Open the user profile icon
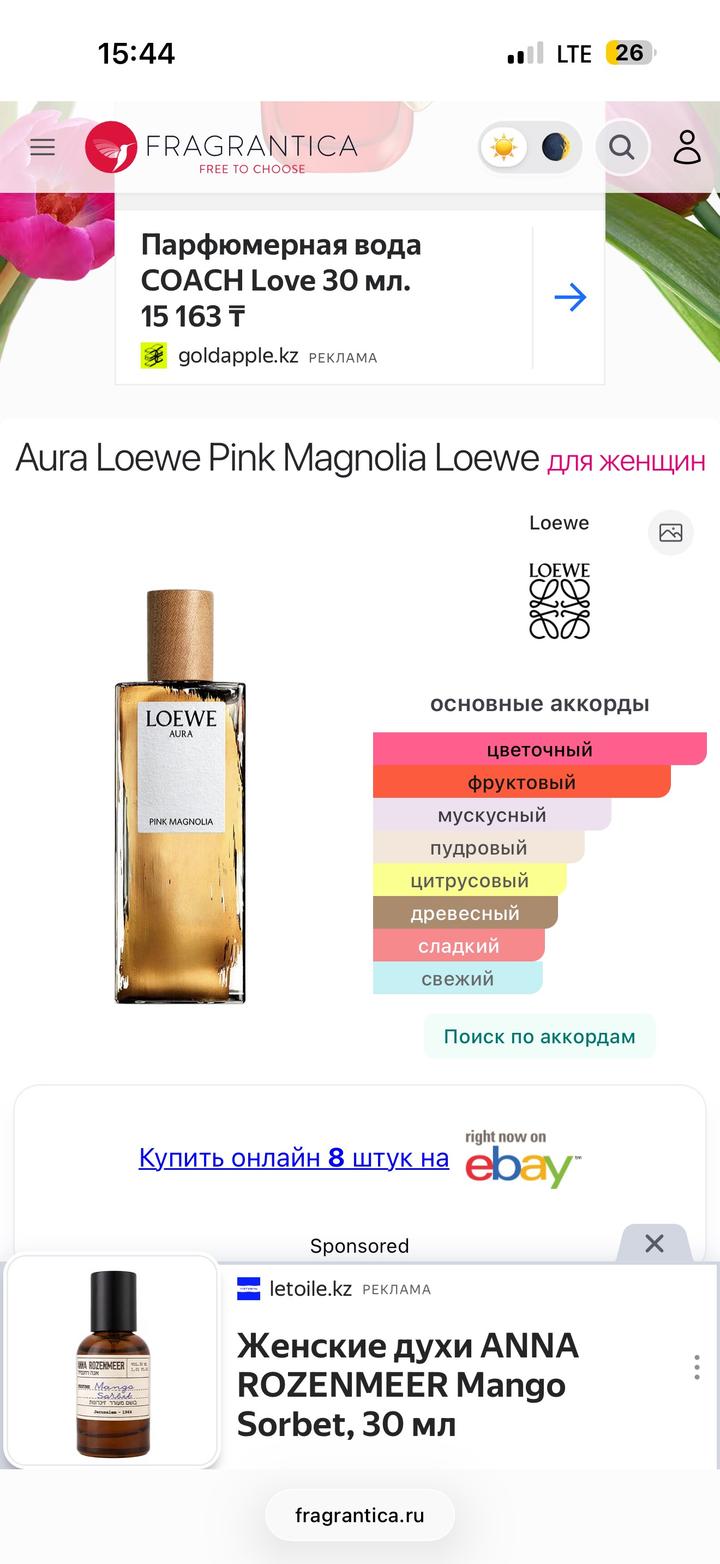 pyautogui.click(x=687, y=148)
